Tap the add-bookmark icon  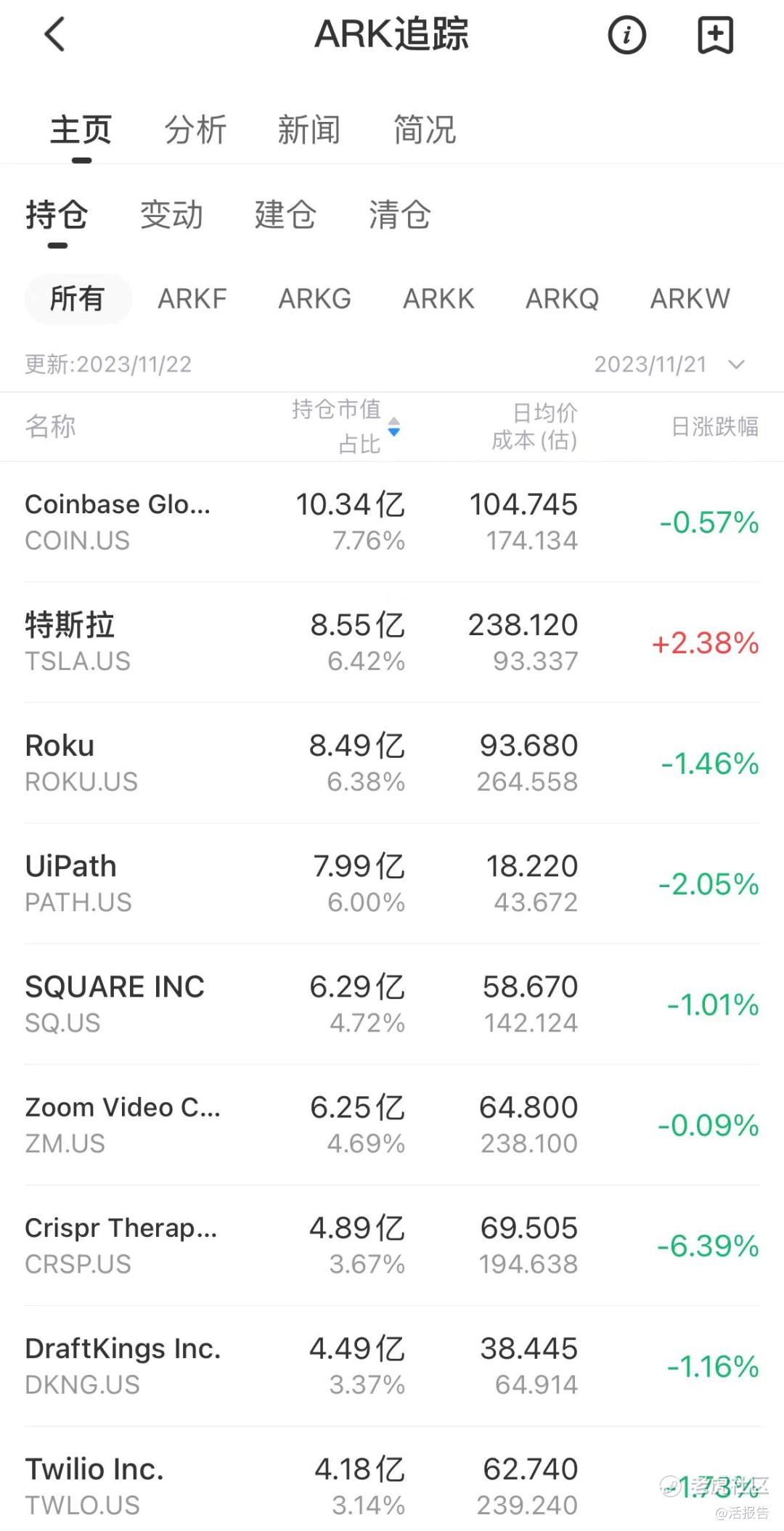pyautogui.click(x=716, y=34)
